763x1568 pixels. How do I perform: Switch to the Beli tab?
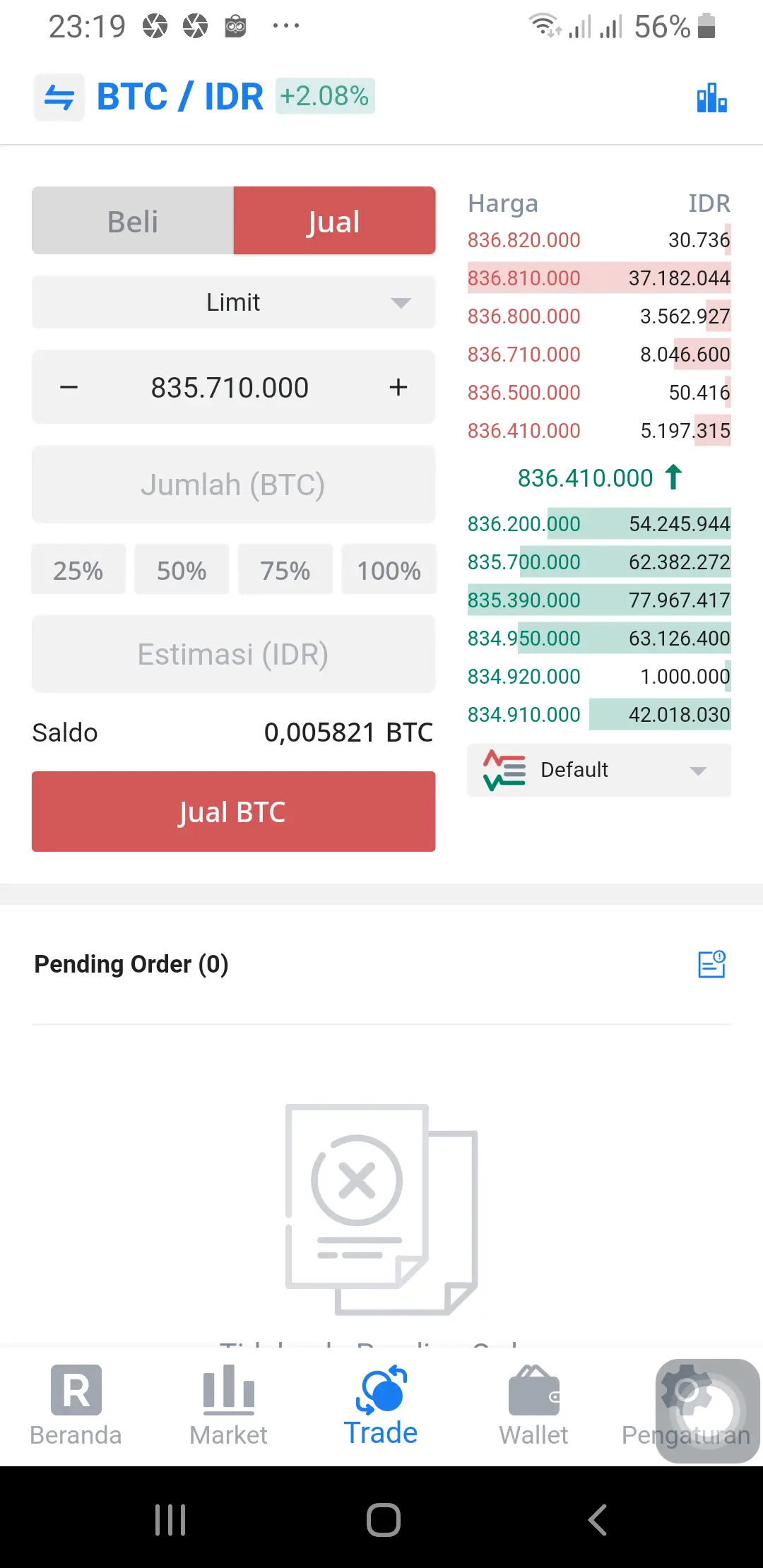[133, 221]
